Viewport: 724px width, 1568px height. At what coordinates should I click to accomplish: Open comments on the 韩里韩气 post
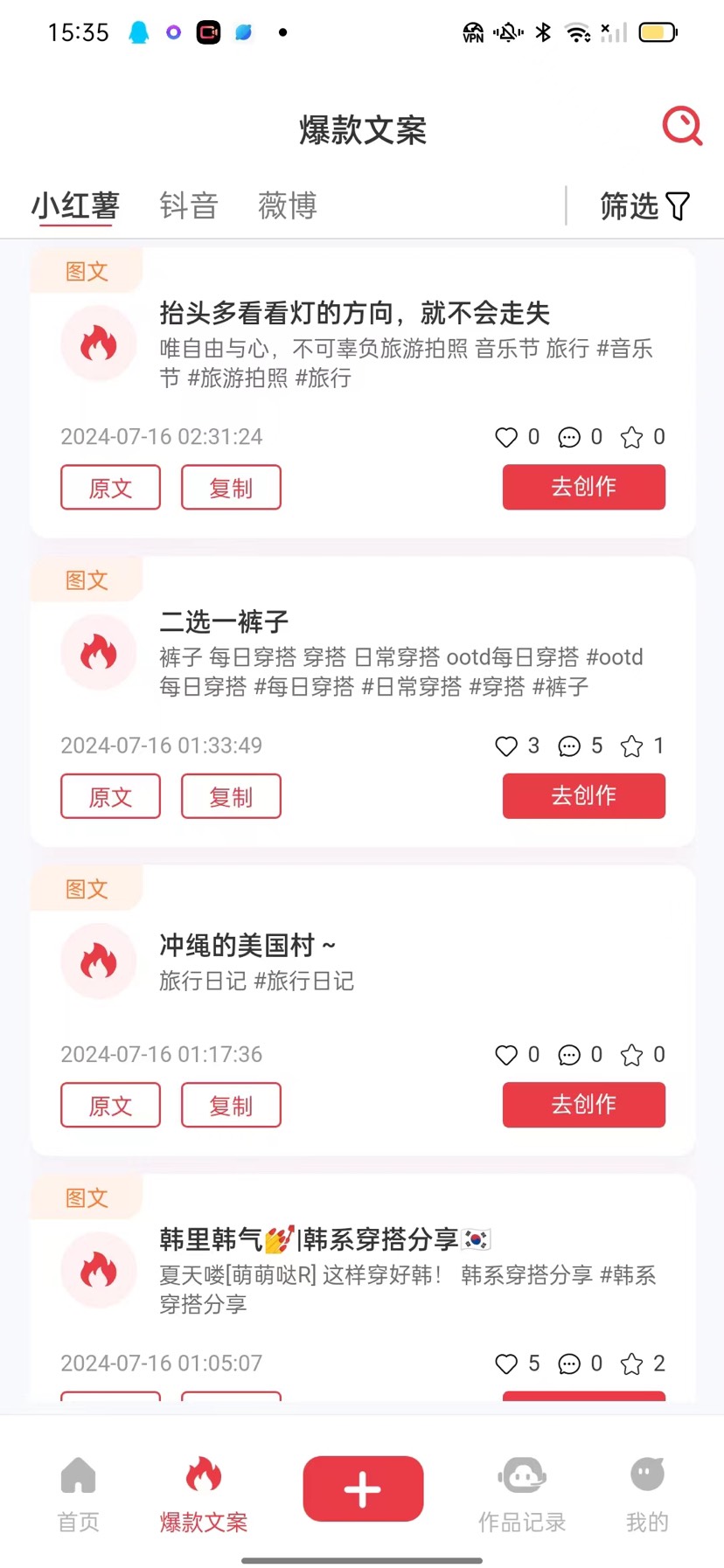[x=570, y=1363]
